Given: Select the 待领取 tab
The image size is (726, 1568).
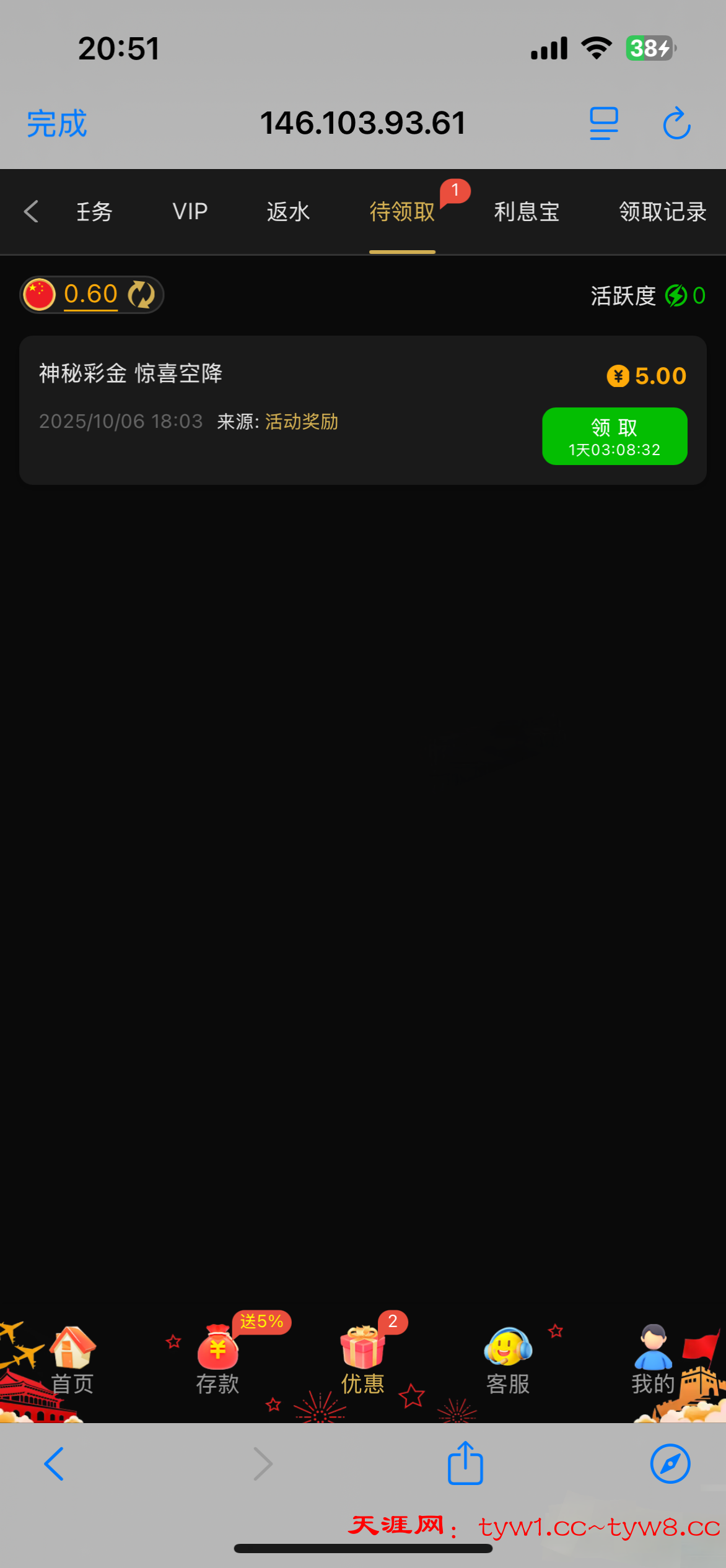Looking at the screenshot, I should tap(402, 212).
